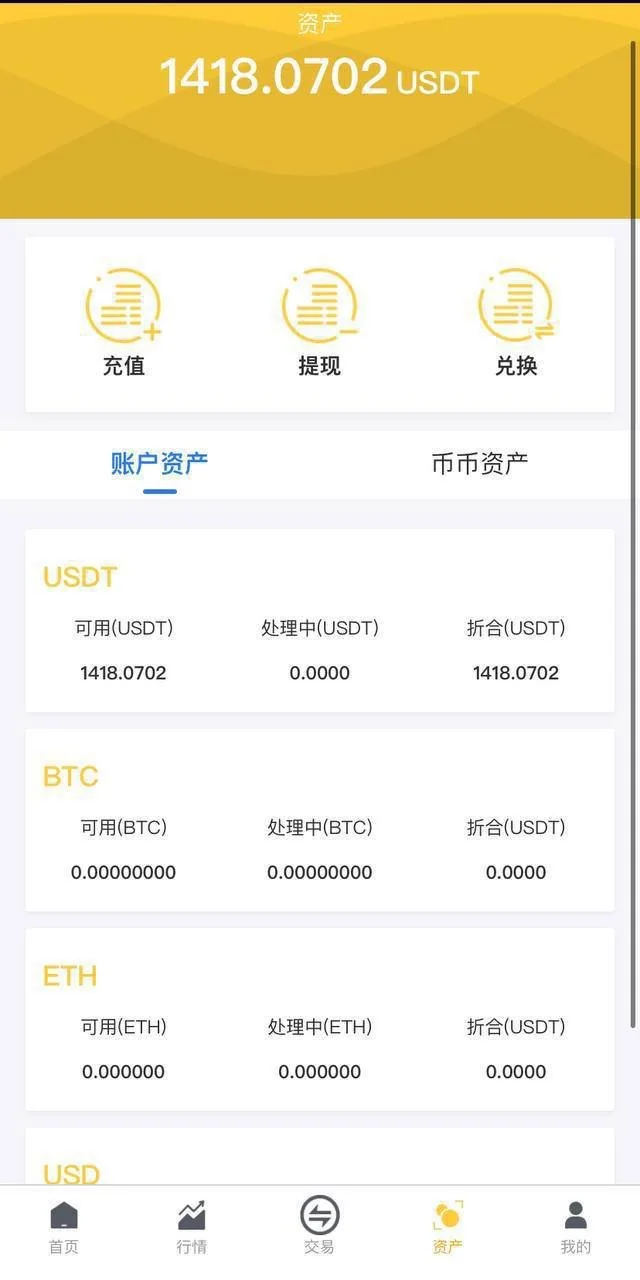The height and width of the screenshot is (1280, 640).
Task: Open the 我的 profile tab
Action: (576, 1227)
